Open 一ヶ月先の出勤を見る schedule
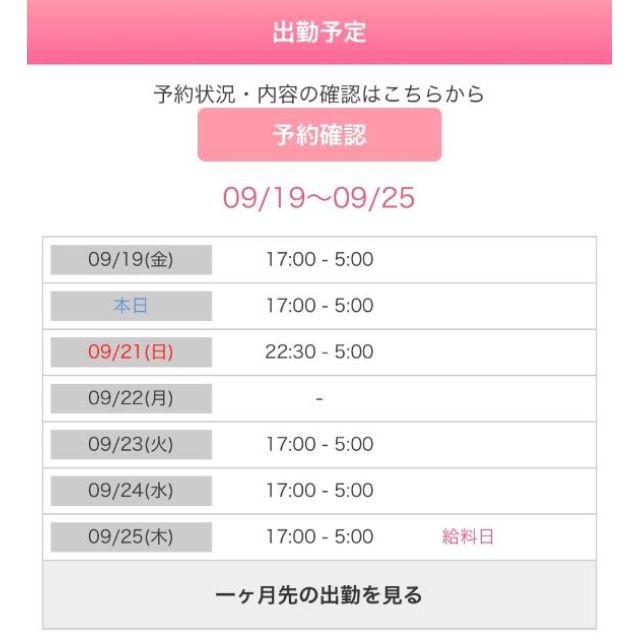The height and width of the screenshot is (640, 640). point(319,595)
